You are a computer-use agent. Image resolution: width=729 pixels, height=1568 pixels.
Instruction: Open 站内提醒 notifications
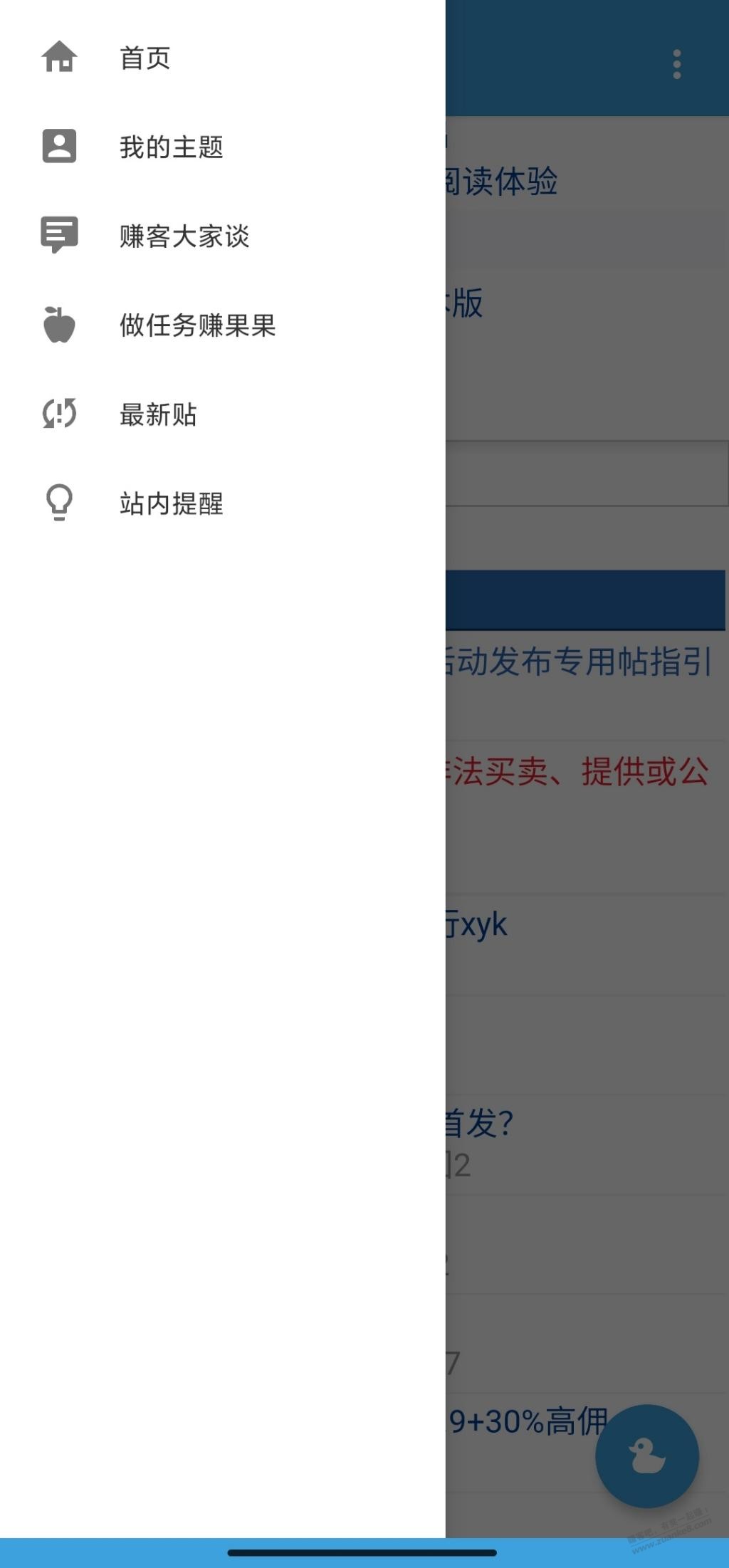tap(171, 503)
